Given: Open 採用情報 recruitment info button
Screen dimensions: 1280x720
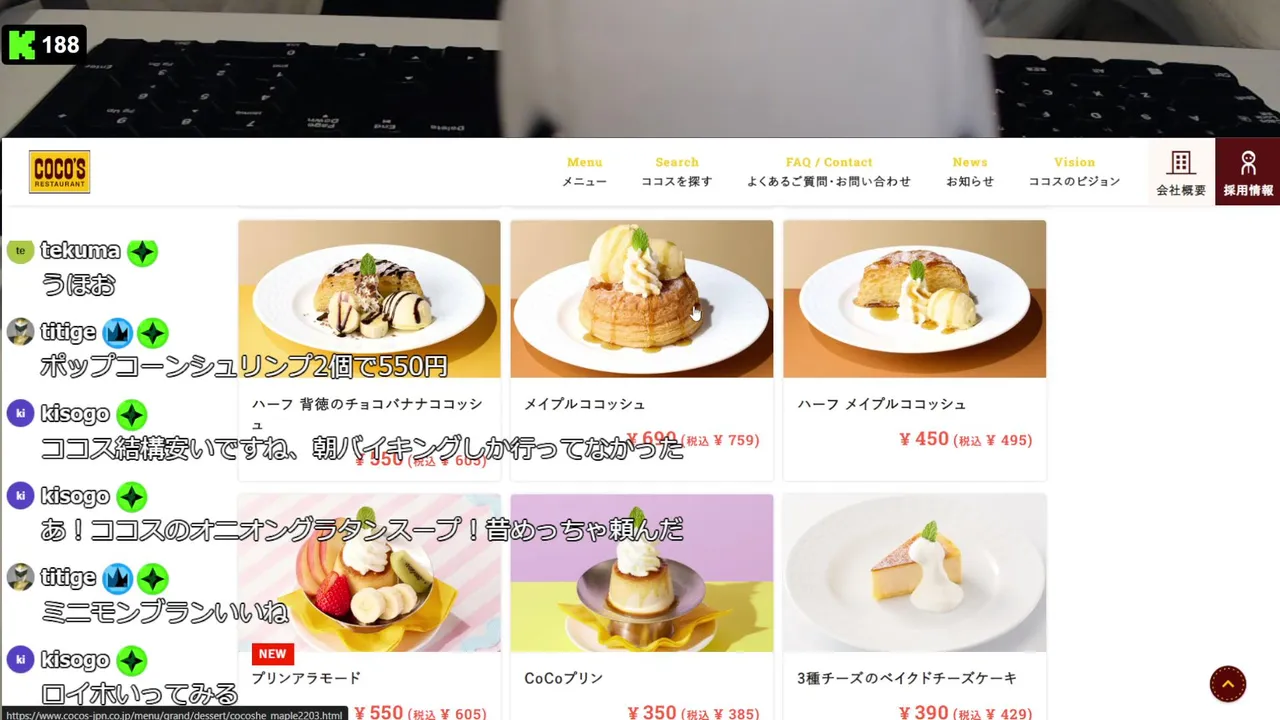Looking at the screenshot, I should coord(1247,173).
